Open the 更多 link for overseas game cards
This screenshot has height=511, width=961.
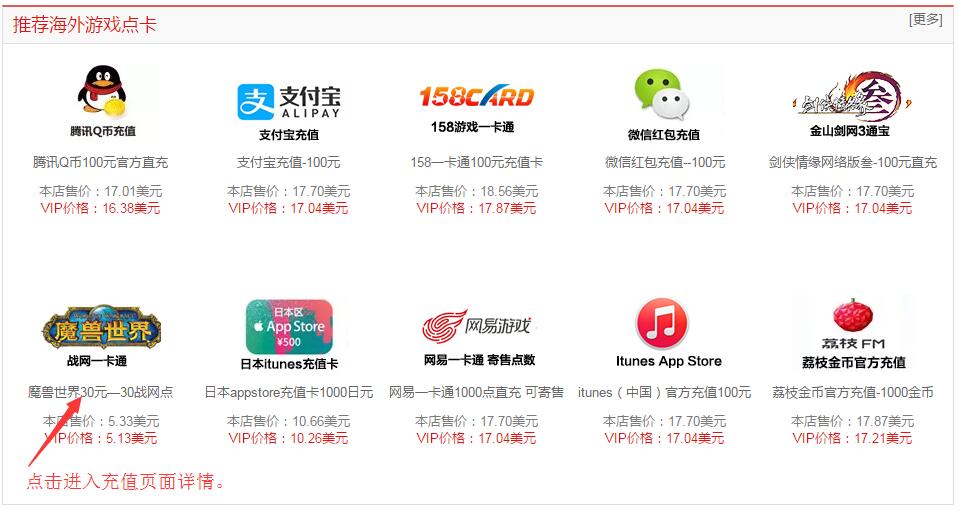pos(925,19)
